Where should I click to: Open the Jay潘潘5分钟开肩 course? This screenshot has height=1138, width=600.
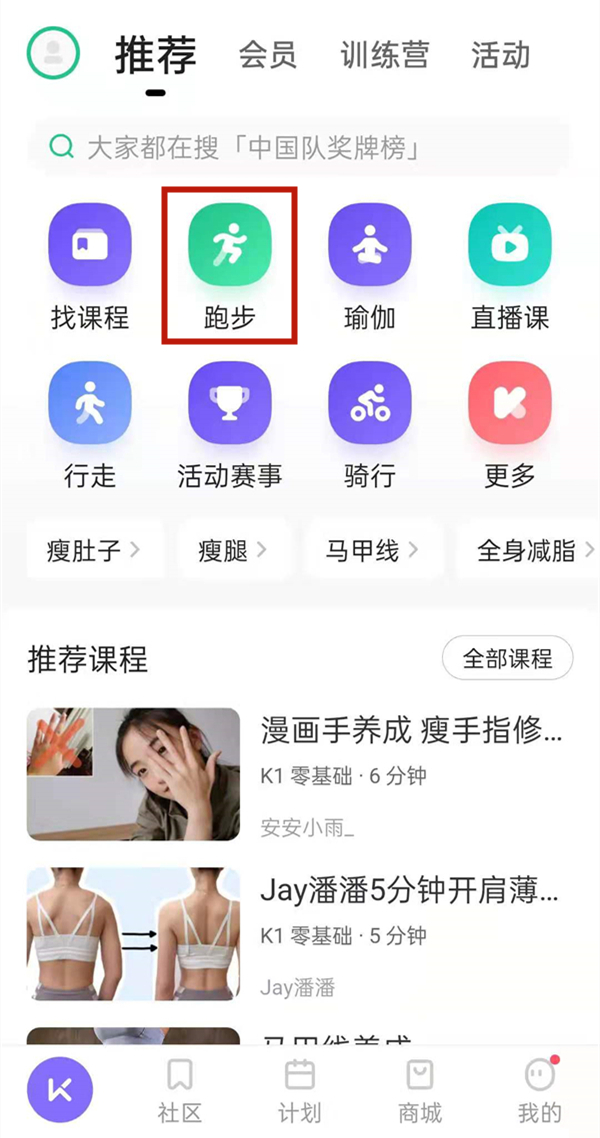pos(300,934)
